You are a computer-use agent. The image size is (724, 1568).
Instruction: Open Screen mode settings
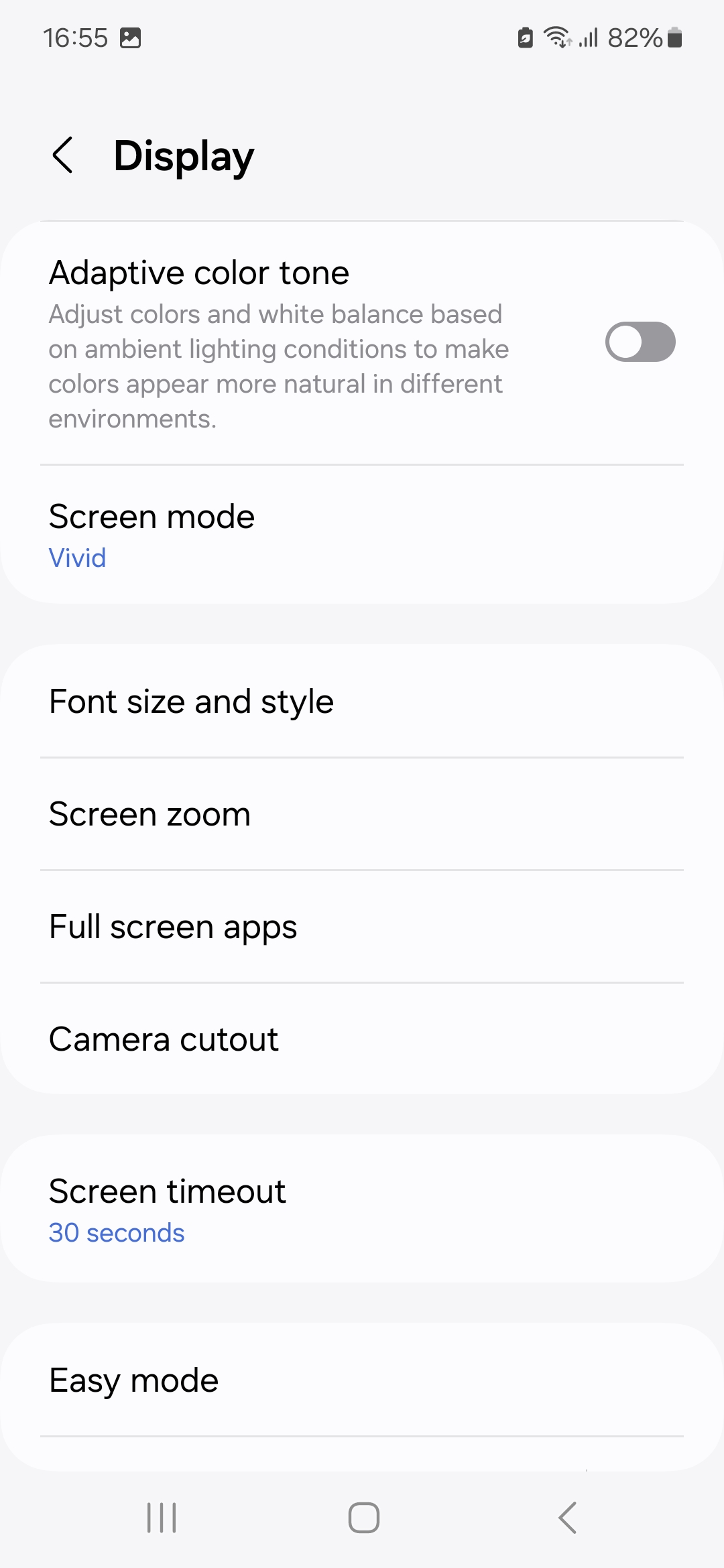(x=362, y=535)
